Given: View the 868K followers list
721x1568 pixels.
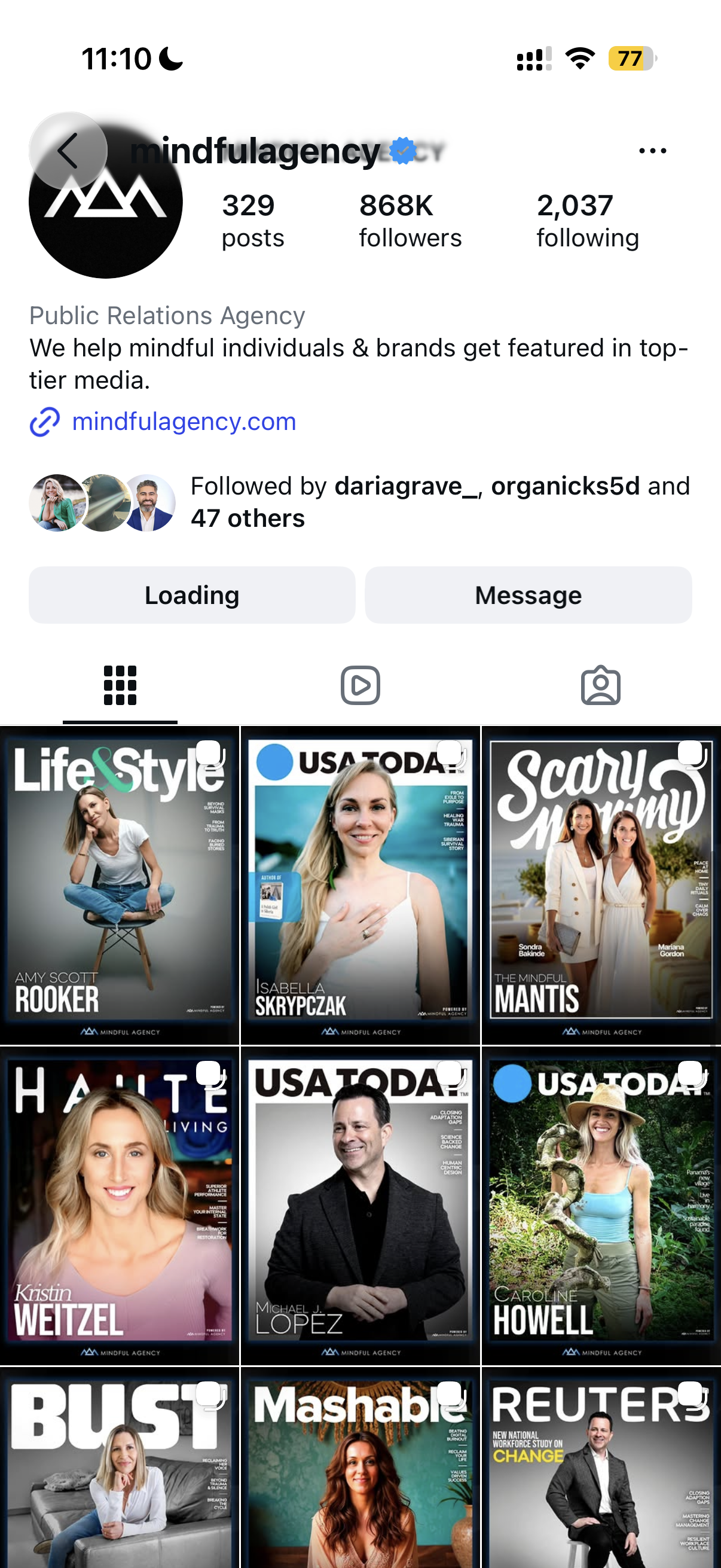Looking at the screenshot, I should click(410, 220).
